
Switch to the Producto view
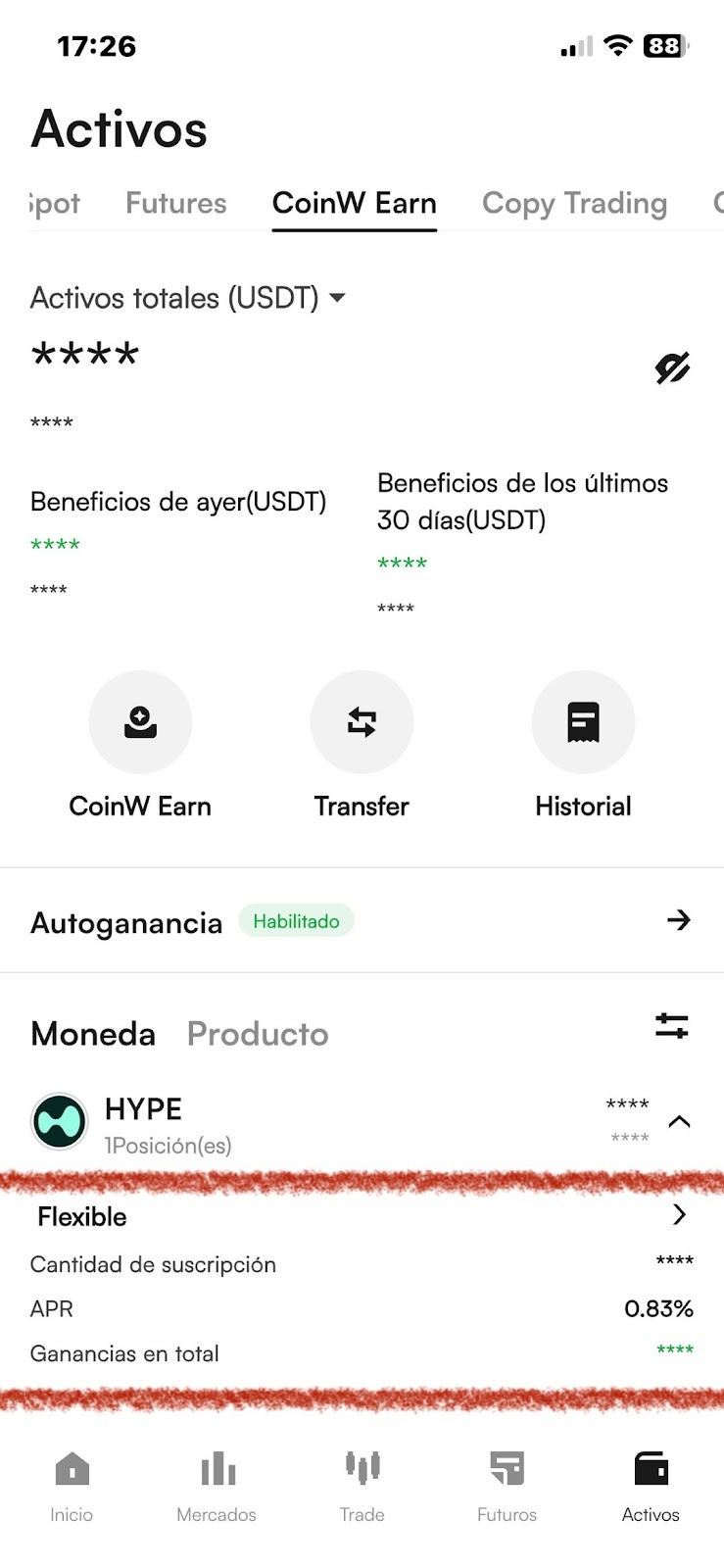click(x=258, y=1034)
